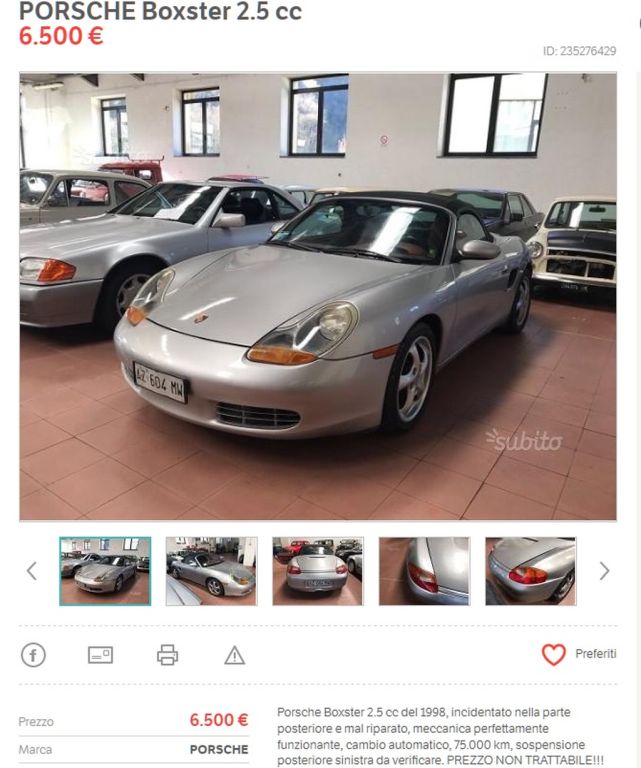Report this listing with warning icon
This screenshot has width=641, height=768.
tap(234, 655)
